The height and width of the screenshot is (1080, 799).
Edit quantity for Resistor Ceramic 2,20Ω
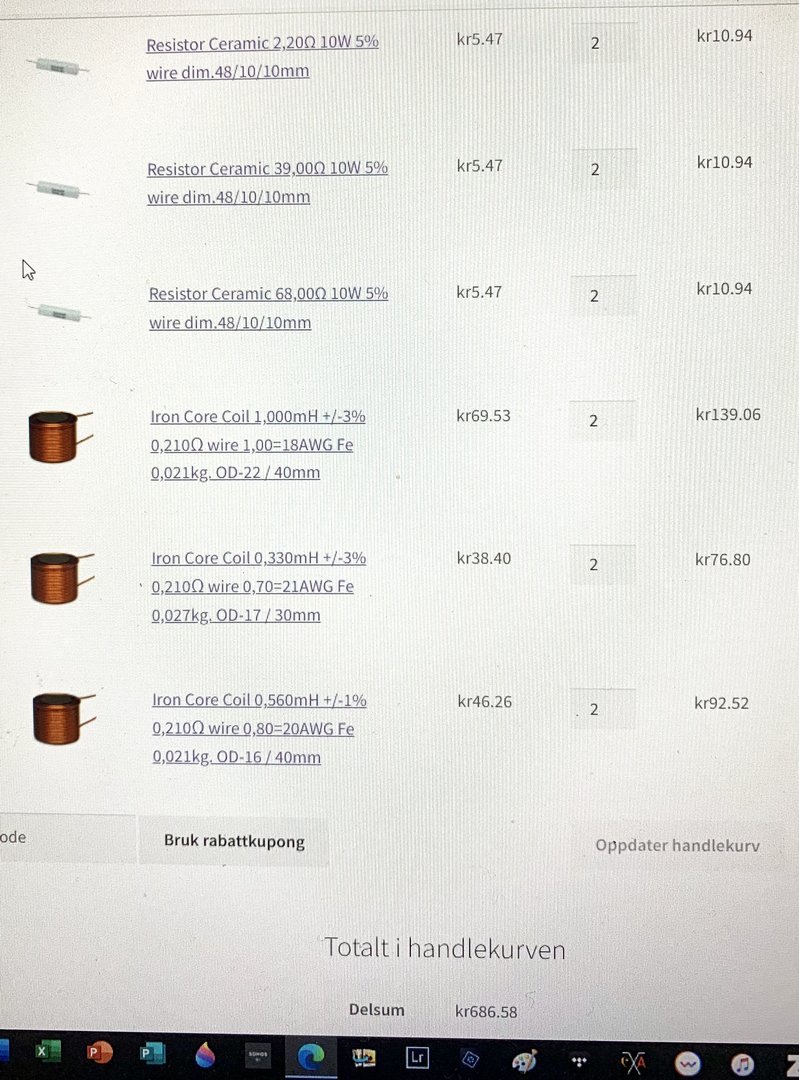click(603, 44)
